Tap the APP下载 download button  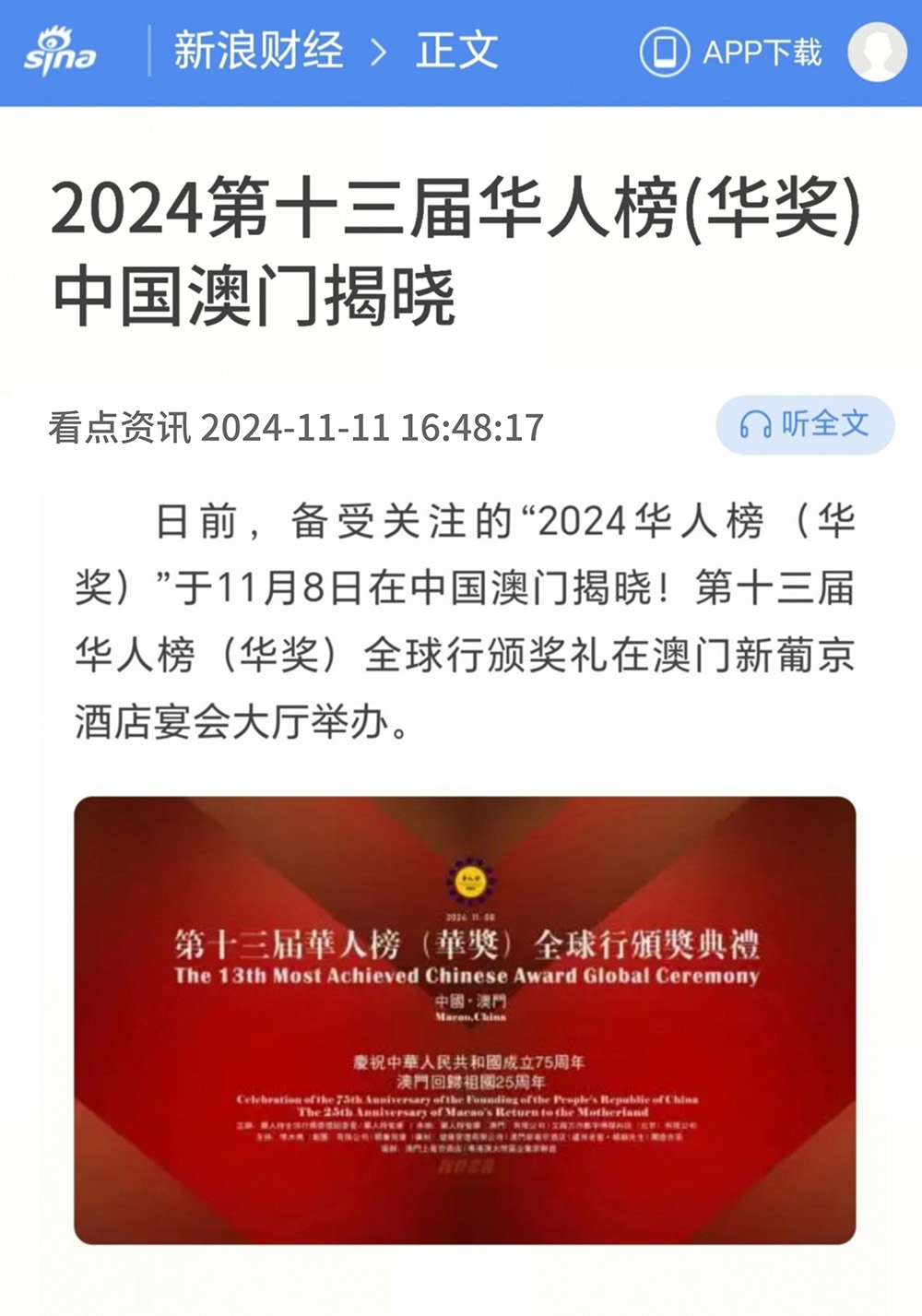[731, 52]
